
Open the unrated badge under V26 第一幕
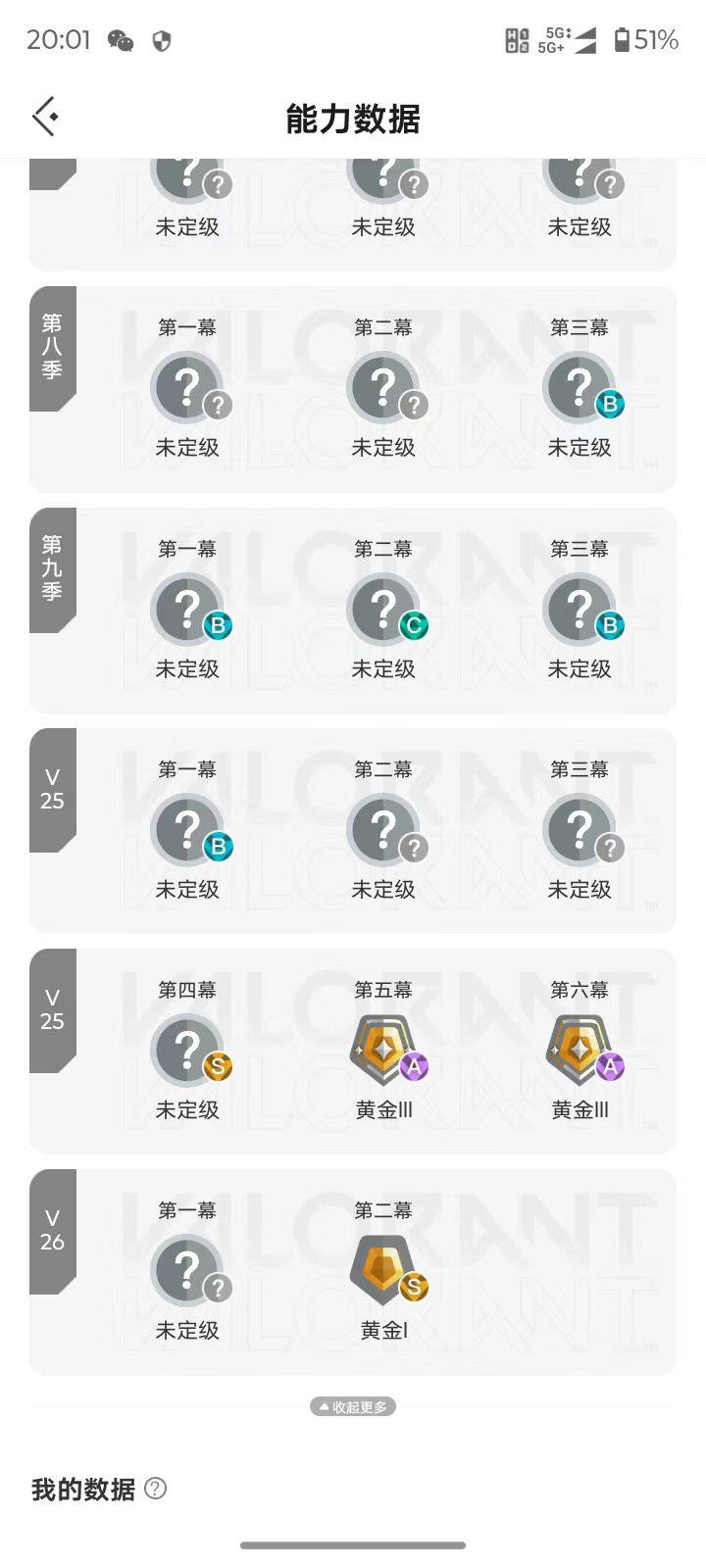[188, 1269]
